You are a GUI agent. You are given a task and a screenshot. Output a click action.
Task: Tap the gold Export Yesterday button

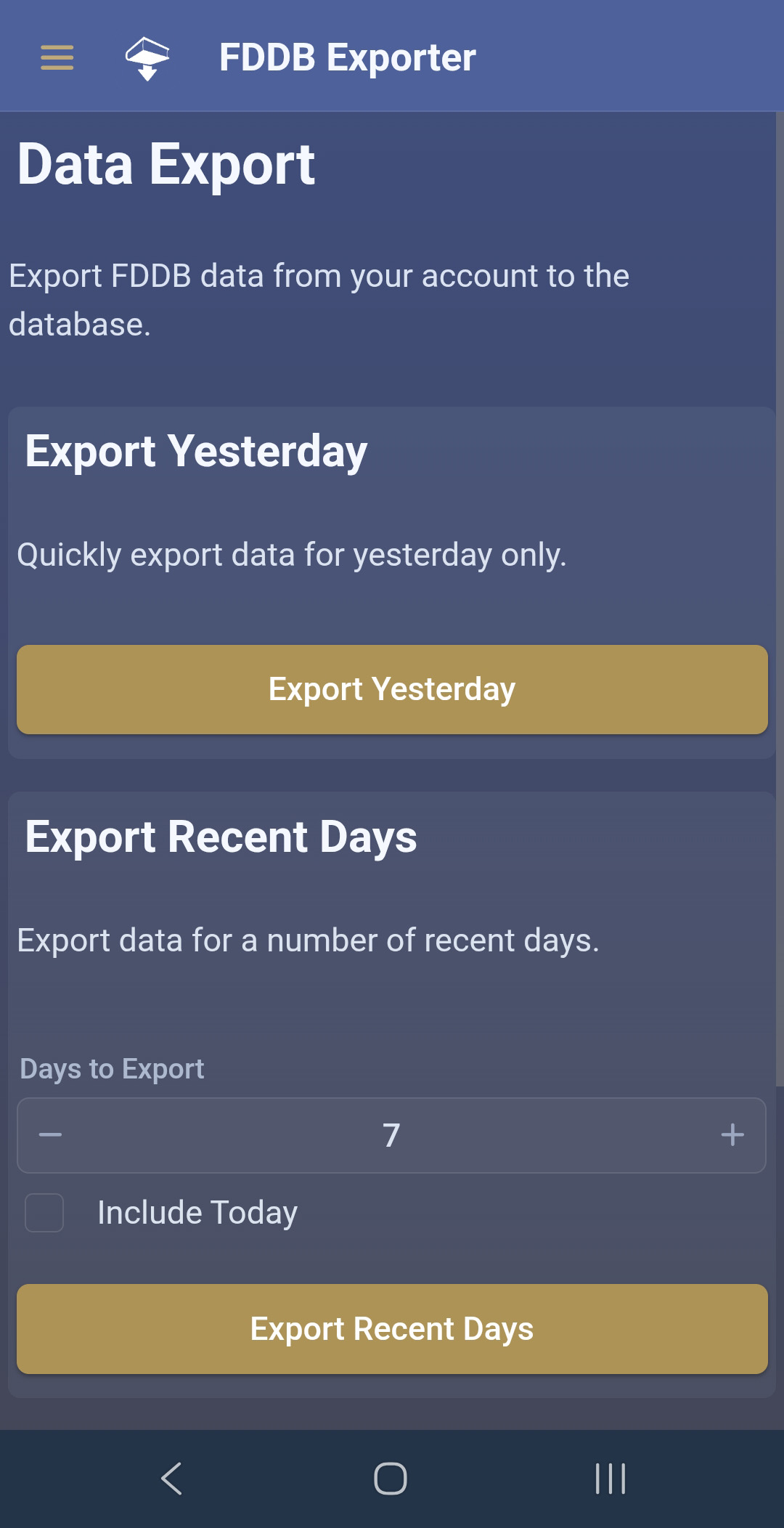pyautogui.click(x=392, y=689)
